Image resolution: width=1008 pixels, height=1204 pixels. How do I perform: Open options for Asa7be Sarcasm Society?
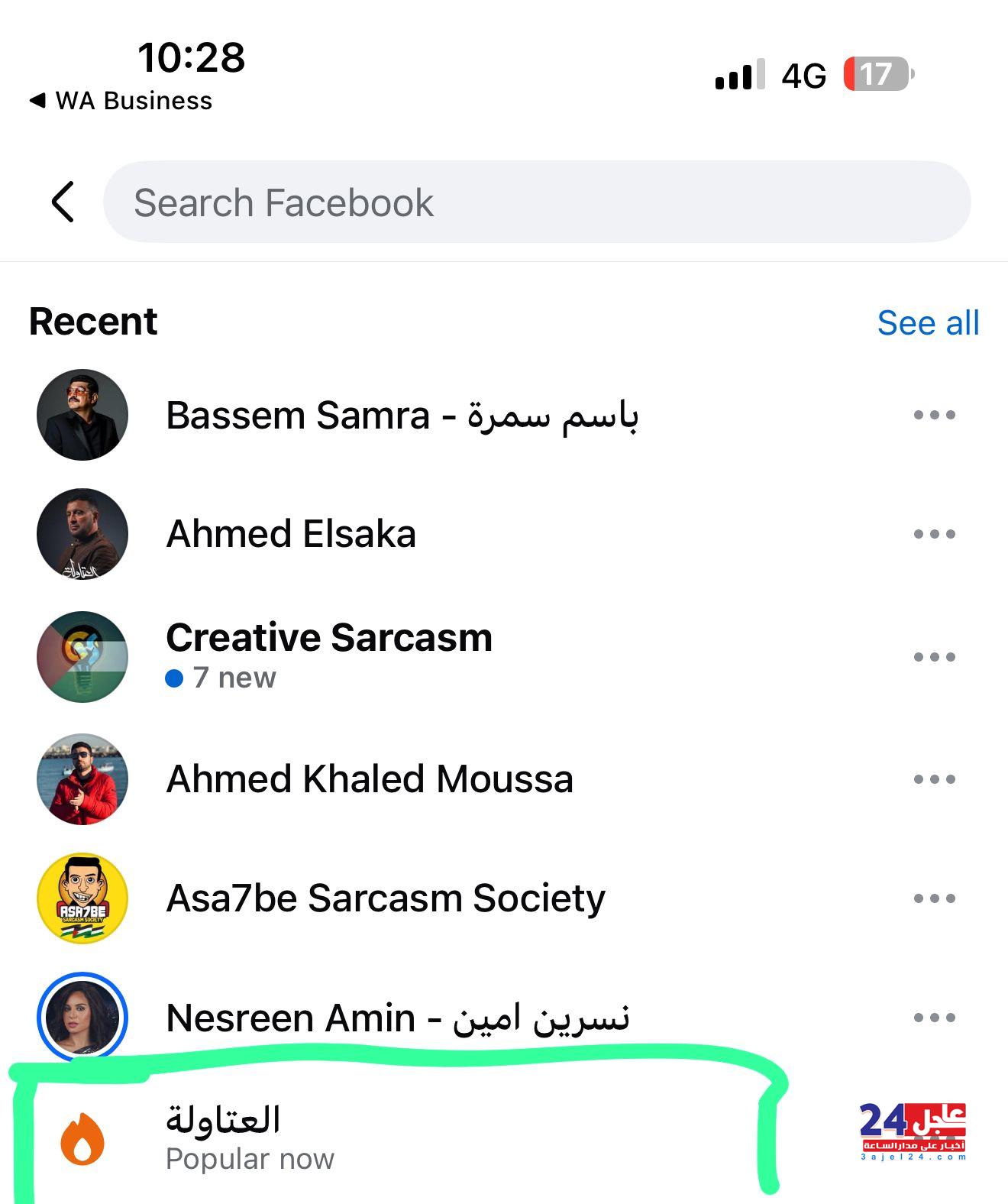pyautogui.click(x=934, y=898)
